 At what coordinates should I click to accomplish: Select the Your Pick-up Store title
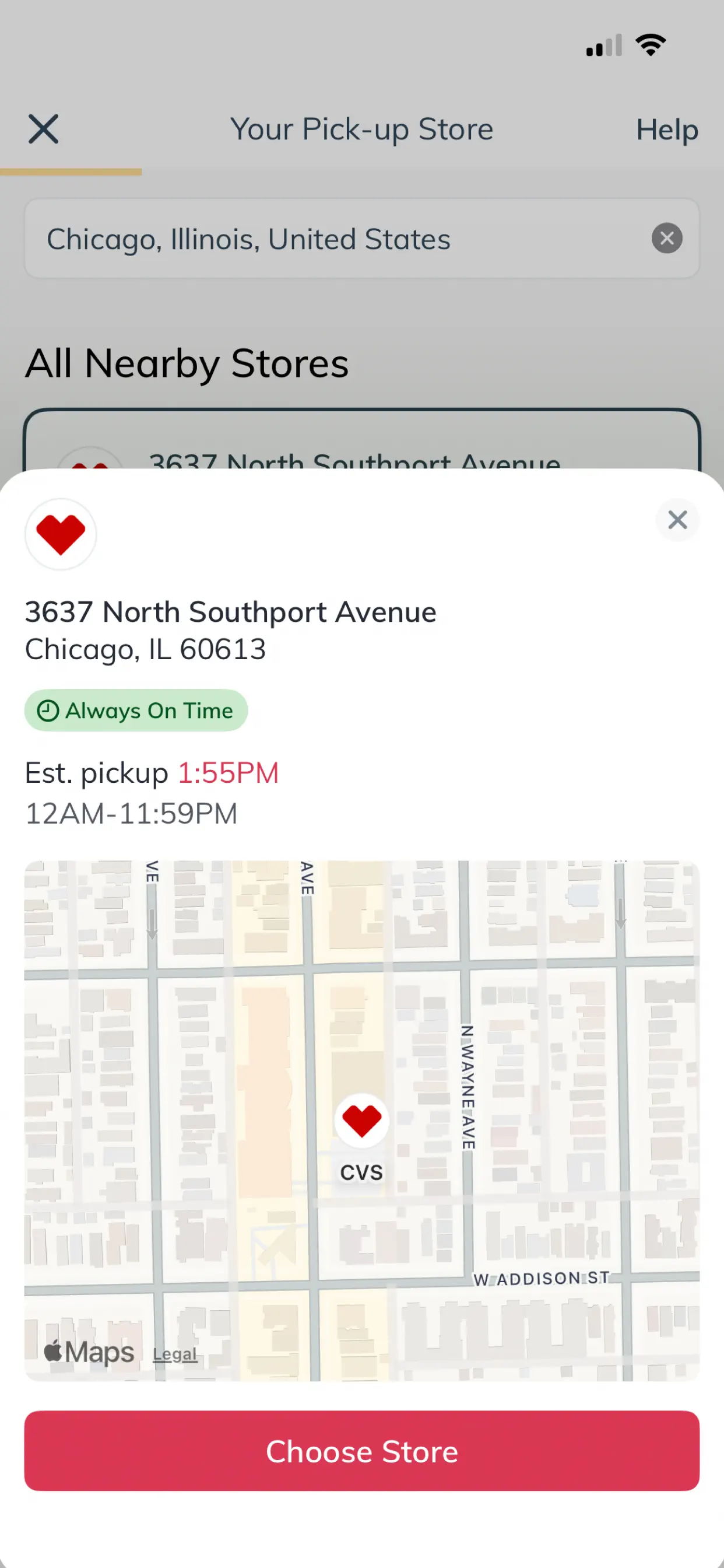coord(361,128)
